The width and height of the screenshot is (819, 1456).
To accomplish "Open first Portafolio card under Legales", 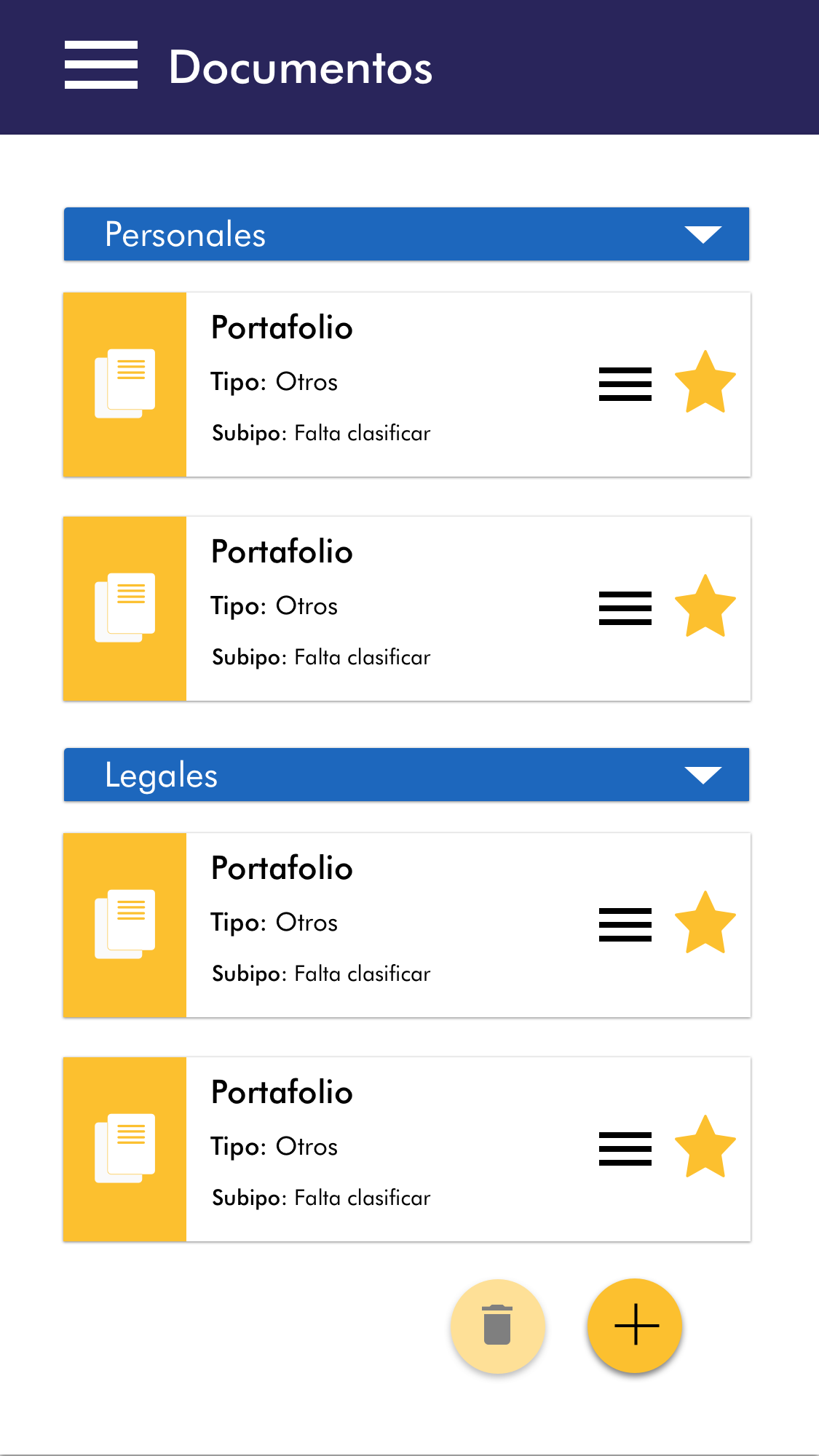I will (364, 925).
